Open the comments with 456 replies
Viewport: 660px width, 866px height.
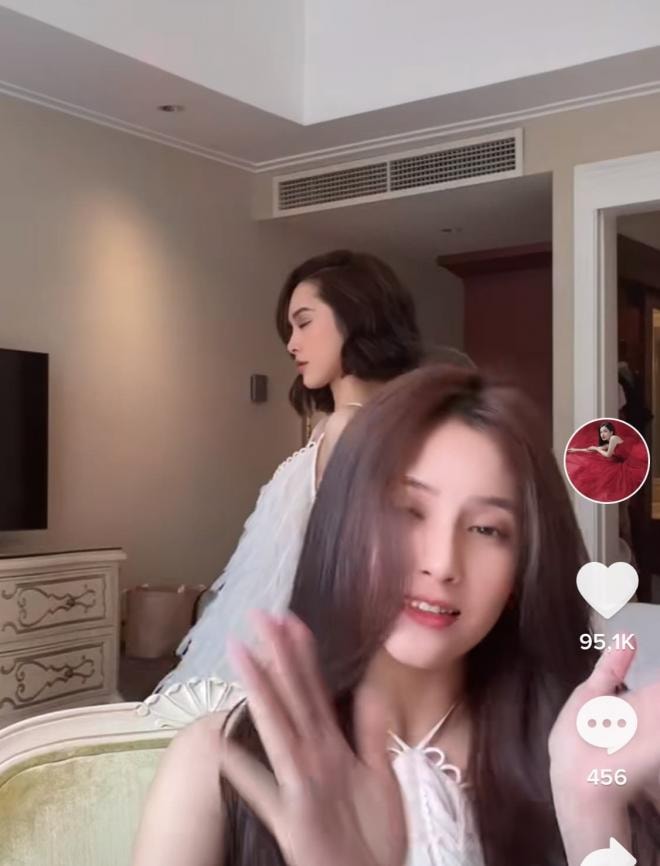click(x=607, y=724)
